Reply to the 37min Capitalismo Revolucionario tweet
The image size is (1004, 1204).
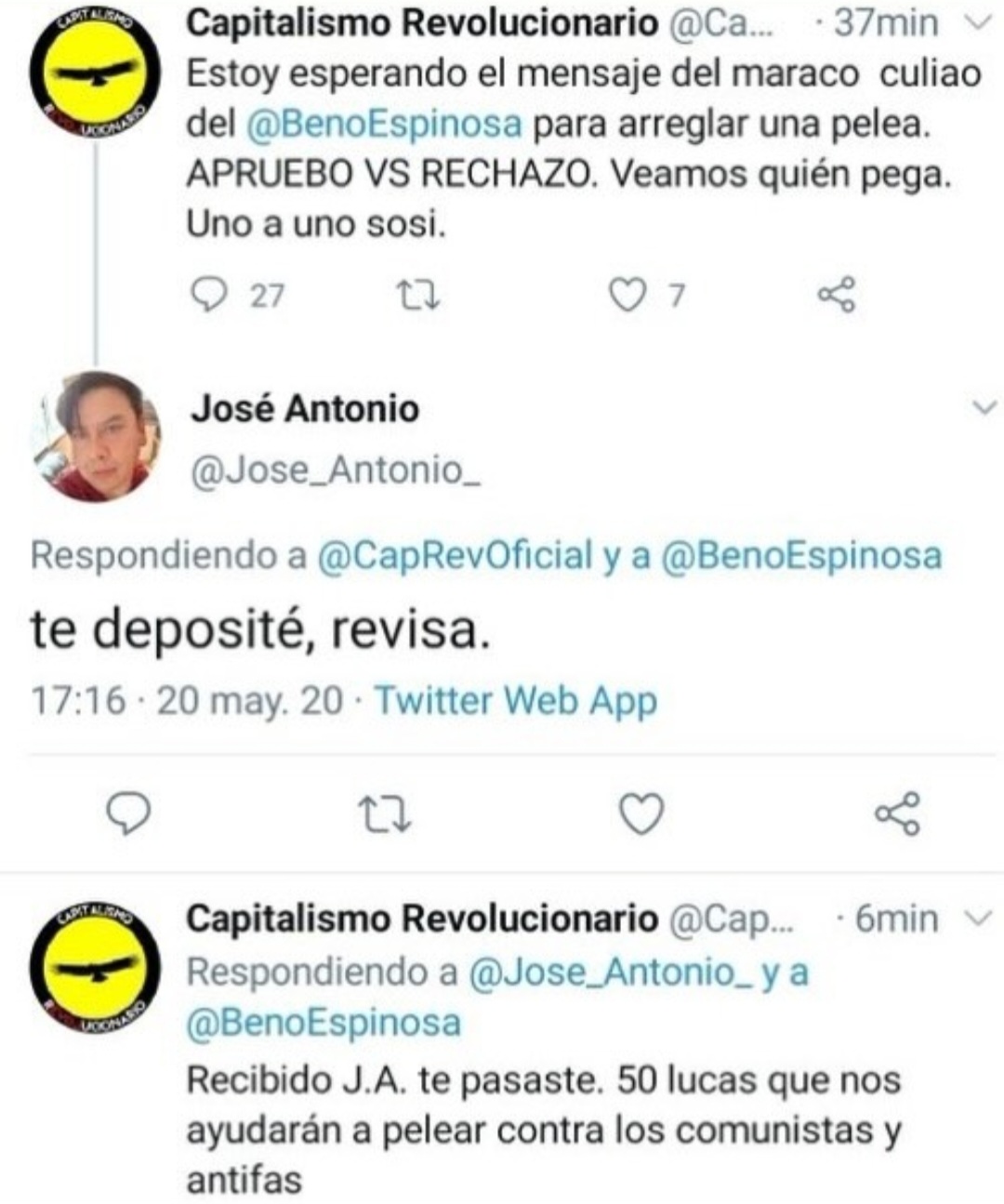tap(209, 296)
